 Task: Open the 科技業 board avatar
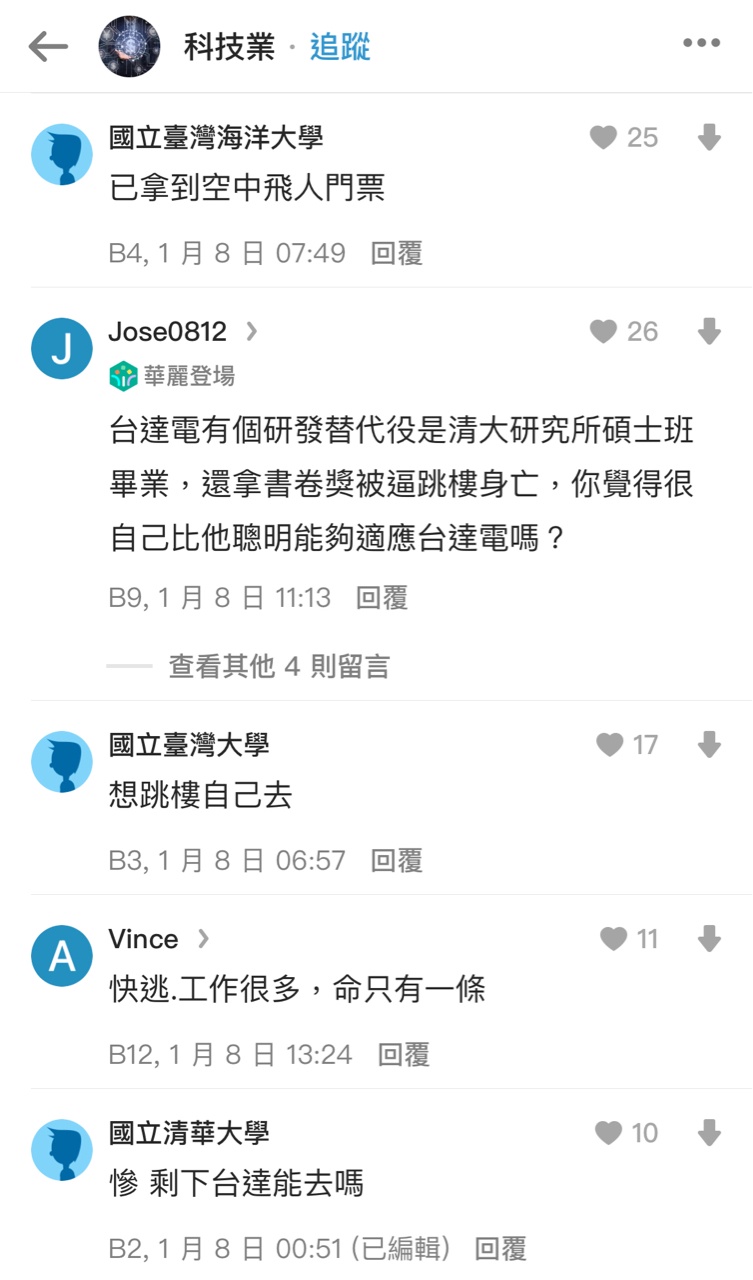pos(129,46)
